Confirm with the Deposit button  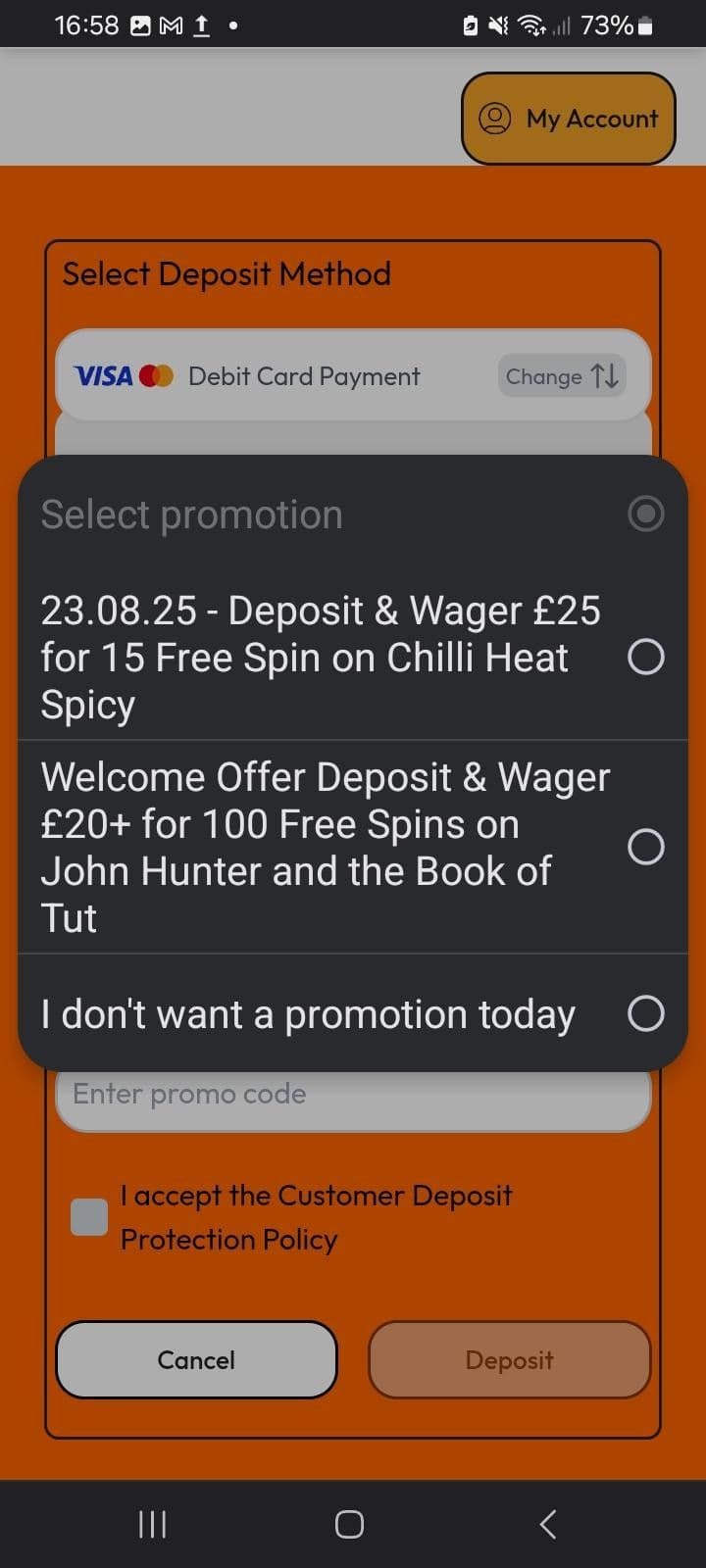point(509,1359)
